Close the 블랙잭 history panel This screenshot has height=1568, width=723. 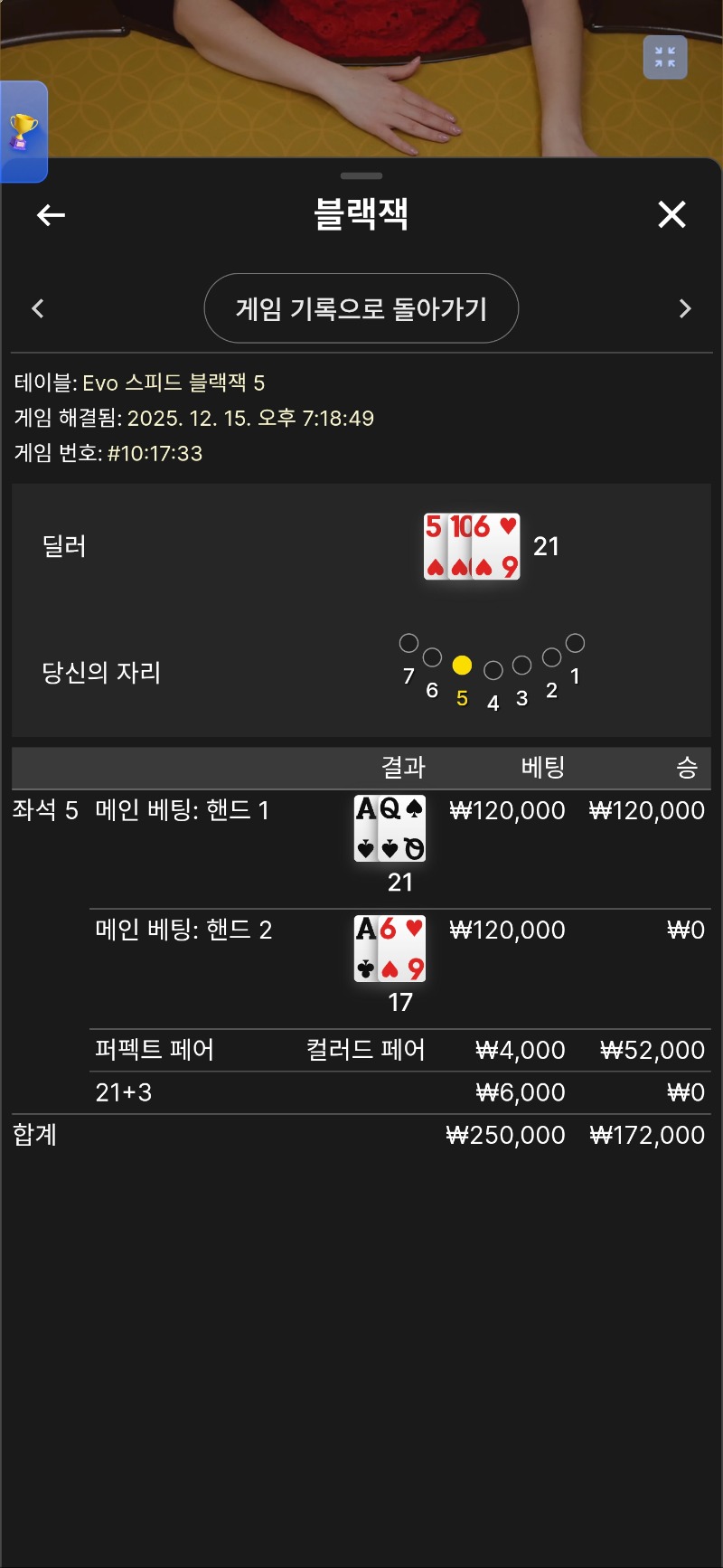click(x=671, y=215)
